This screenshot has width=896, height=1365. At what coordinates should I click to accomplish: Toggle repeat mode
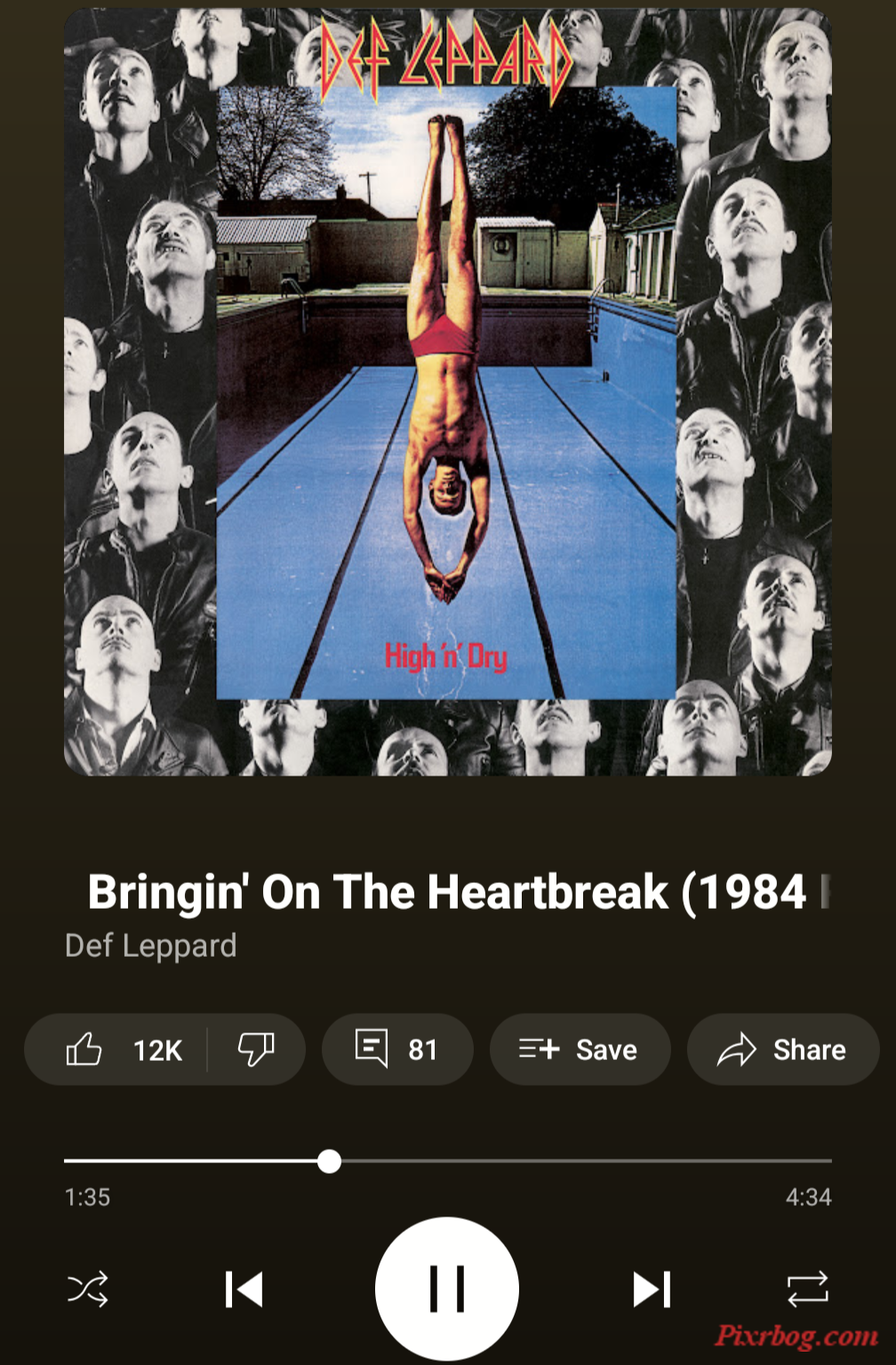(807, 1289)
